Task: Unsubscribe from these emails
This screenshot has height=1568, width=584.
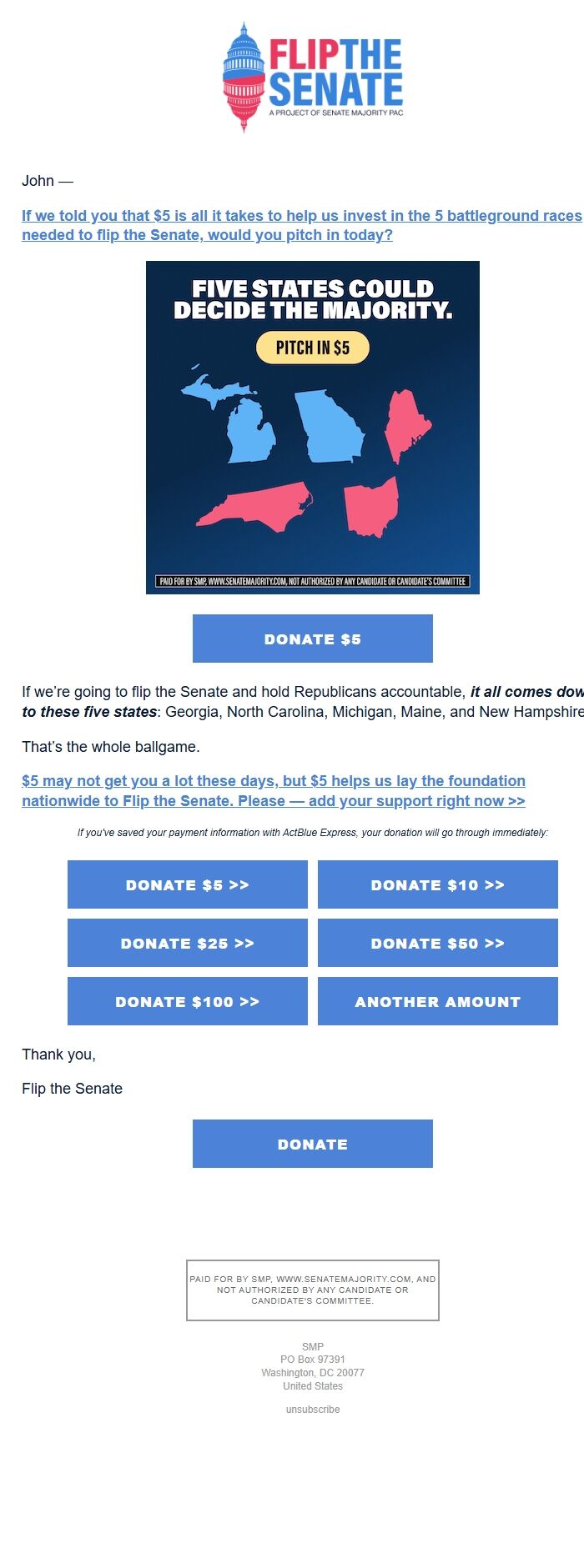Action: pyautogui.click(x=312, y=1409)
